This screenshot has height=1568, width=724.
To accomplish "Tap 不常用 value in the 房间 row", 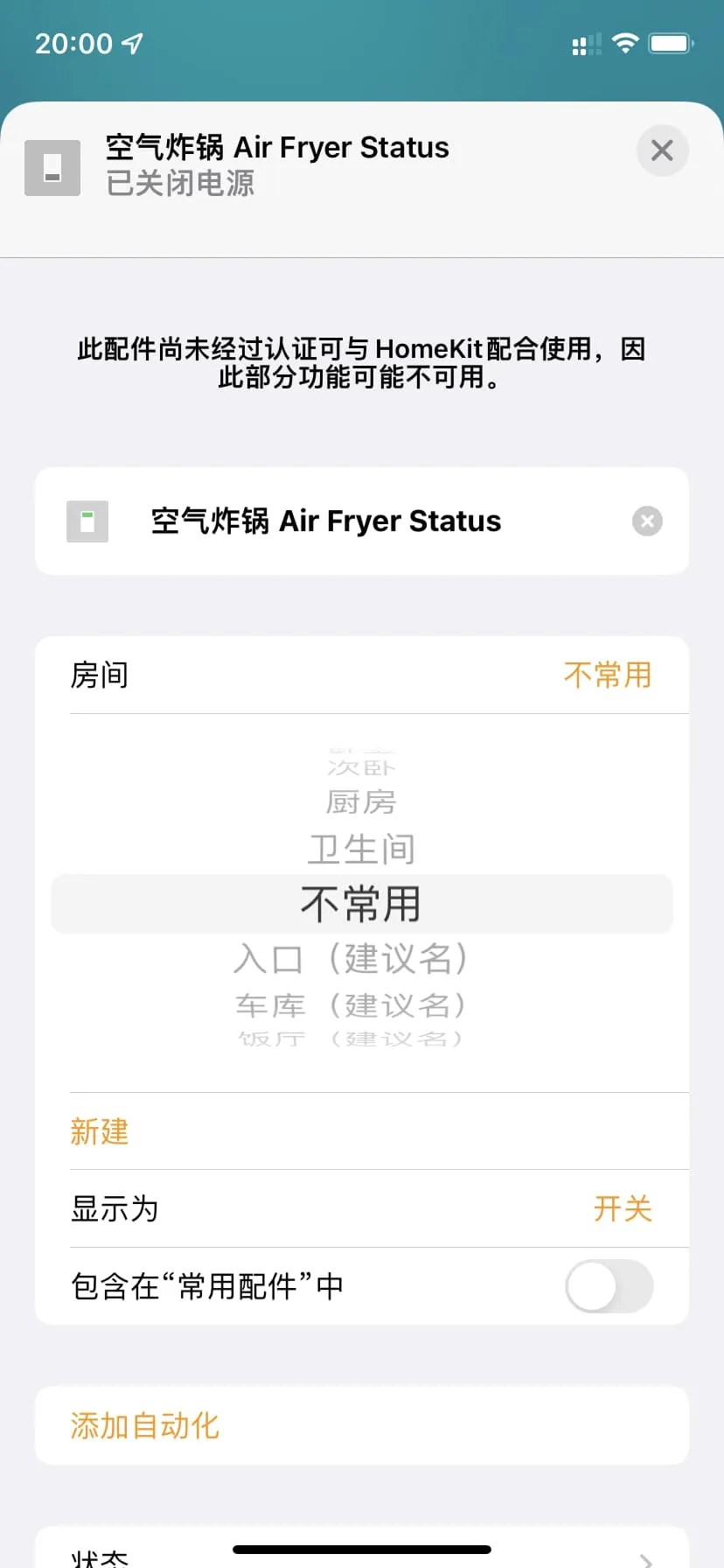I will coord(608,675).
